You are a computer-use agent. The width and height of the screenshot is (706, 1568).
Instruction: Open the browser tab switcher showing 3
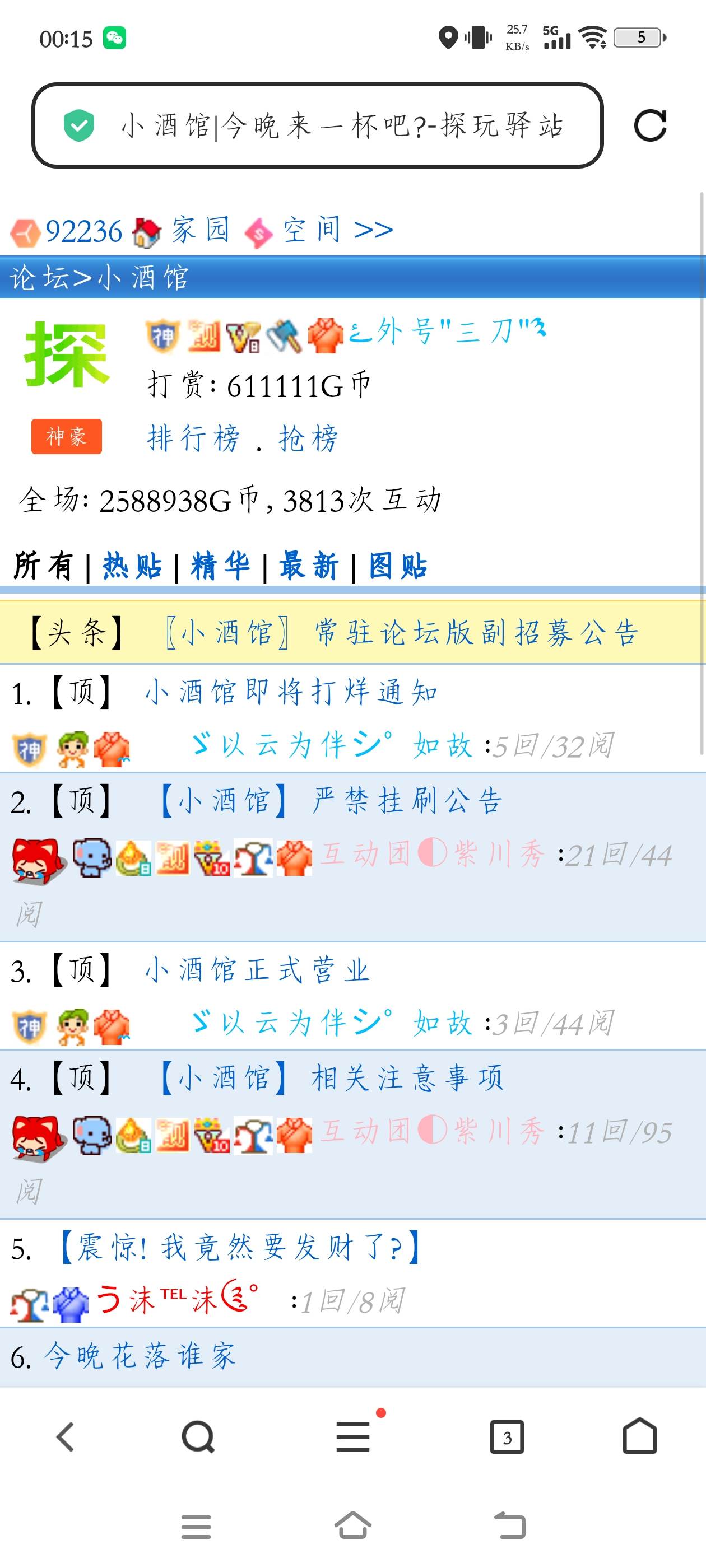[x=507, y=1438]
